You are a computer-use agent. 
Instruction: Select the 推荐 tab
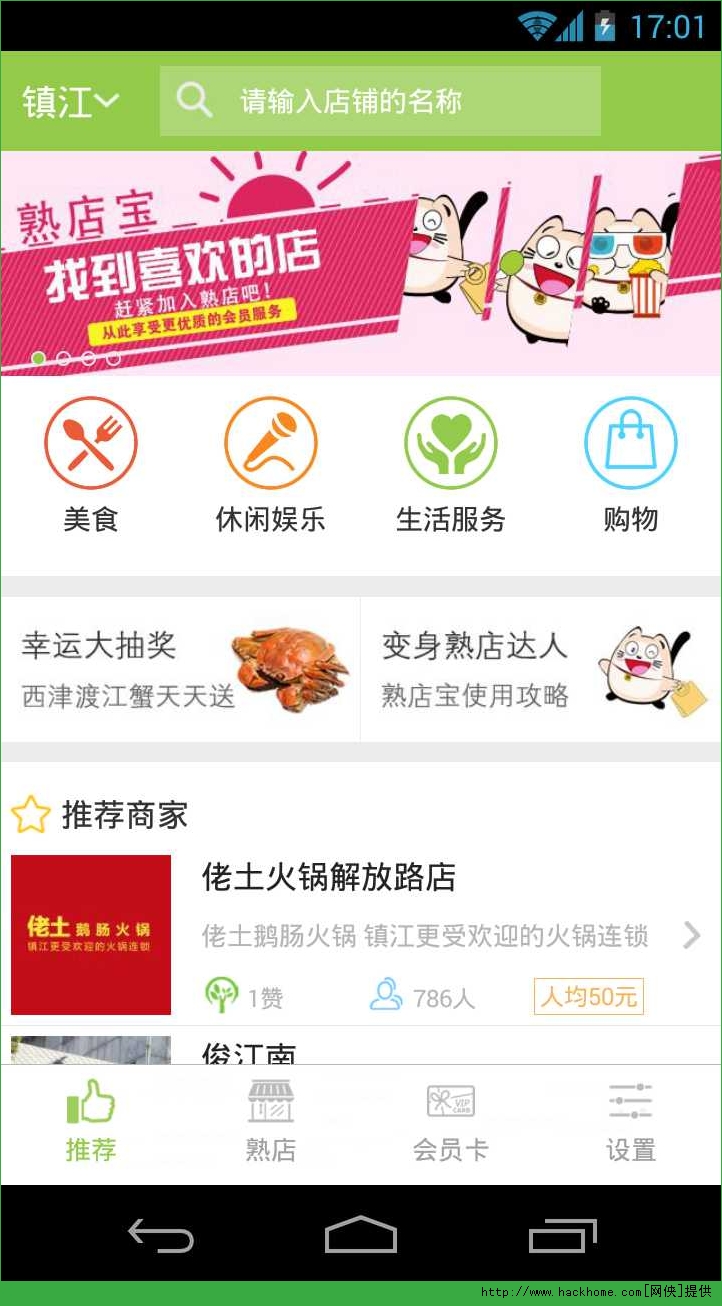point(91,1122)
